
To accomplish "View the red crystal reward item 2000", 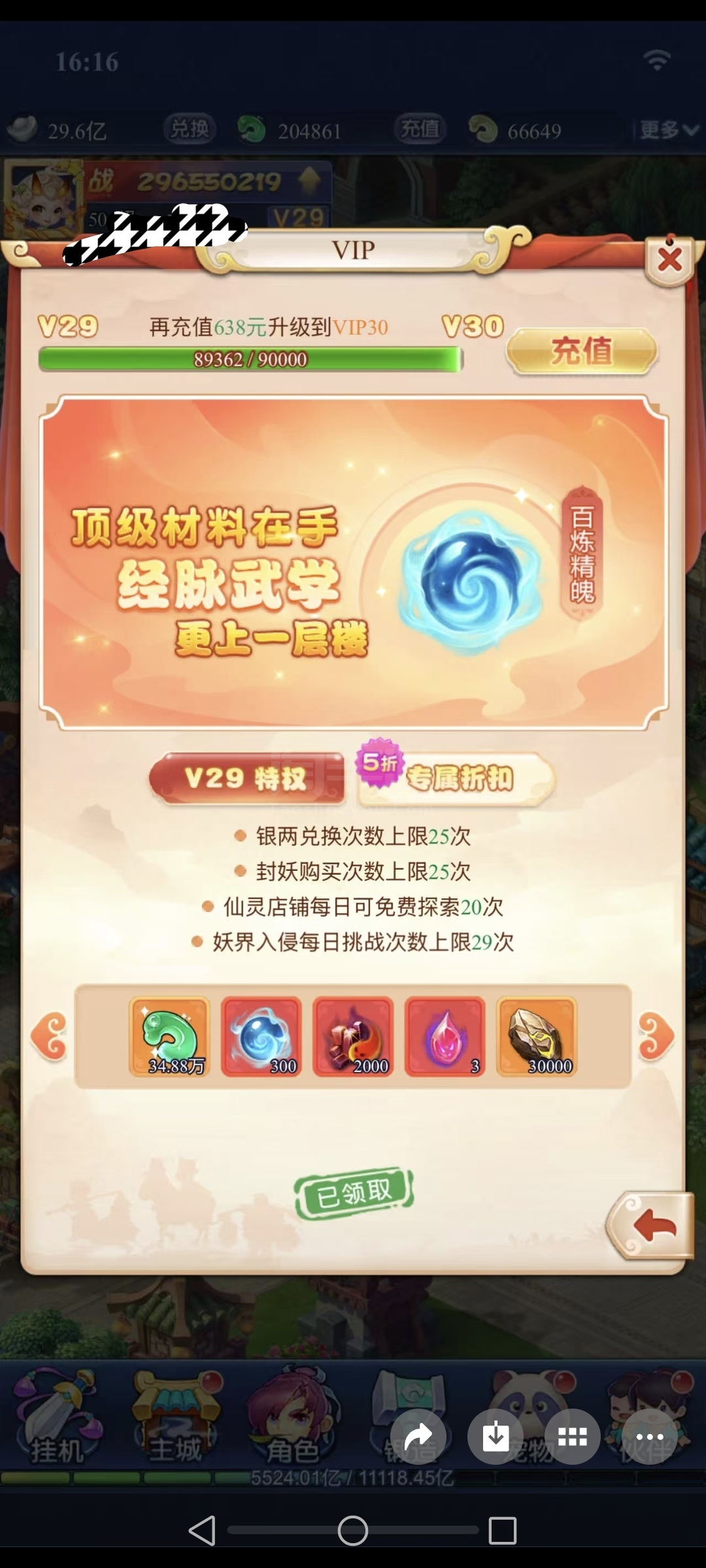I will 353,1037.
